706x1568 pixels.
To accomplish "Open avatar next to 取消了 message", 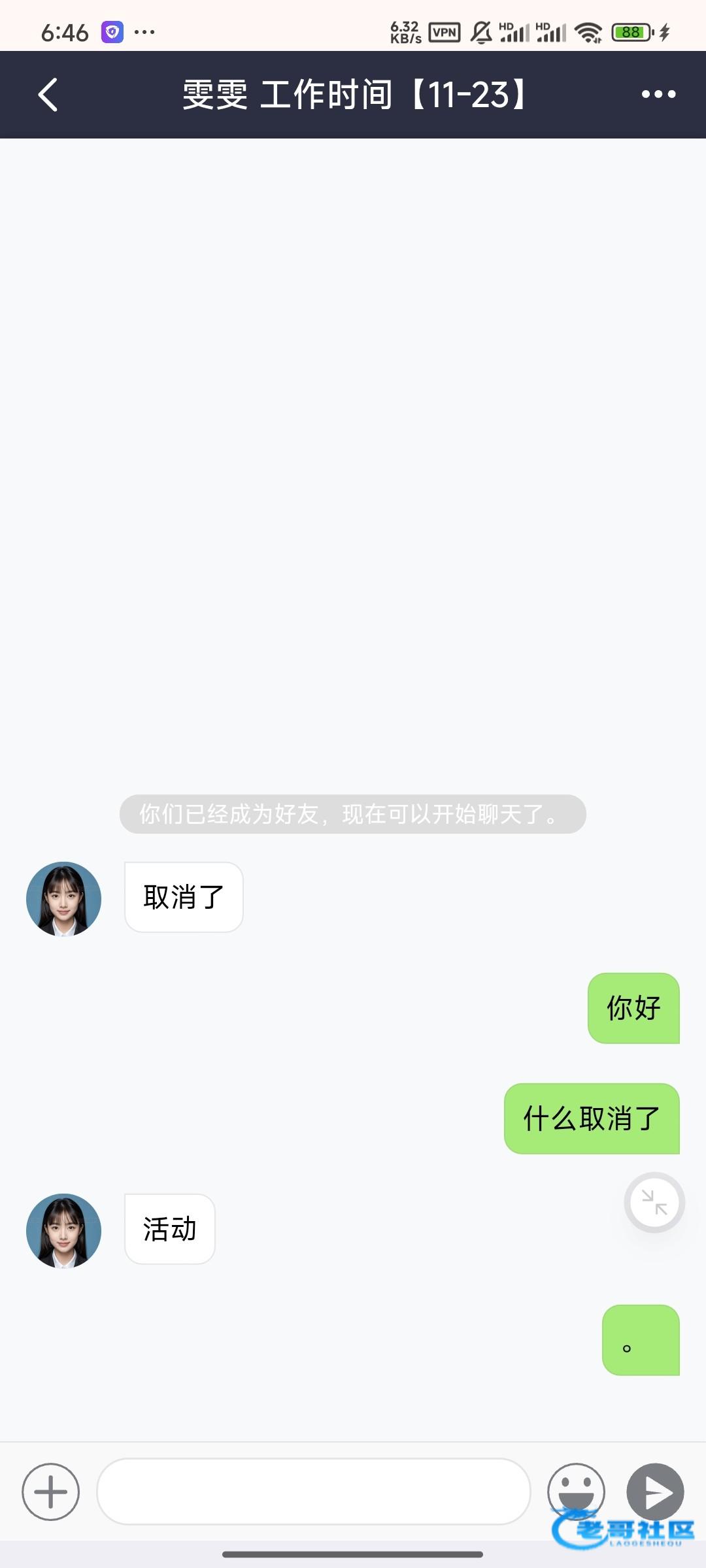I will 63,898.
